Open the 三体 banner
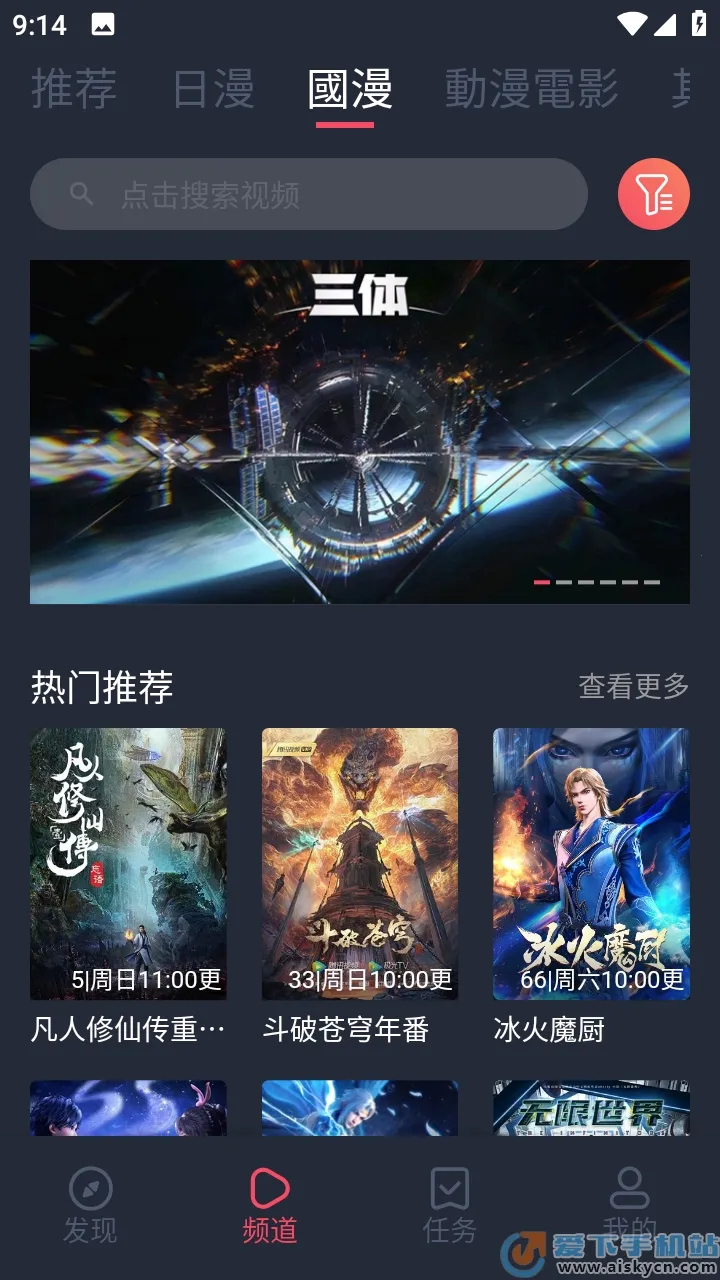The width and height of the screenshot is (720, 1280). tap(360, 430)
